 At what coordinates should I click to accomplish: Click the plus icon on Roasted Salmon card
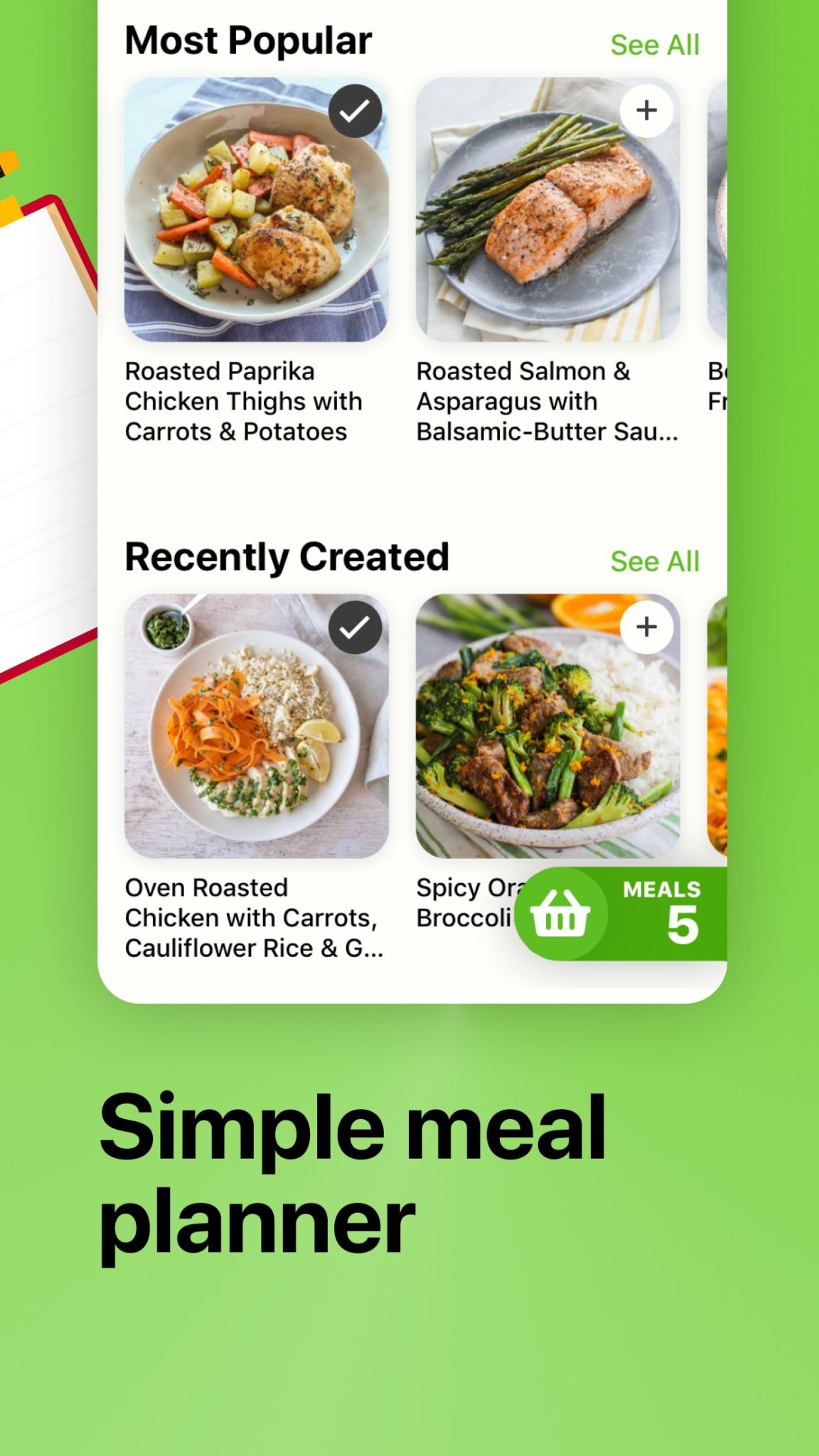click(646, 111)
